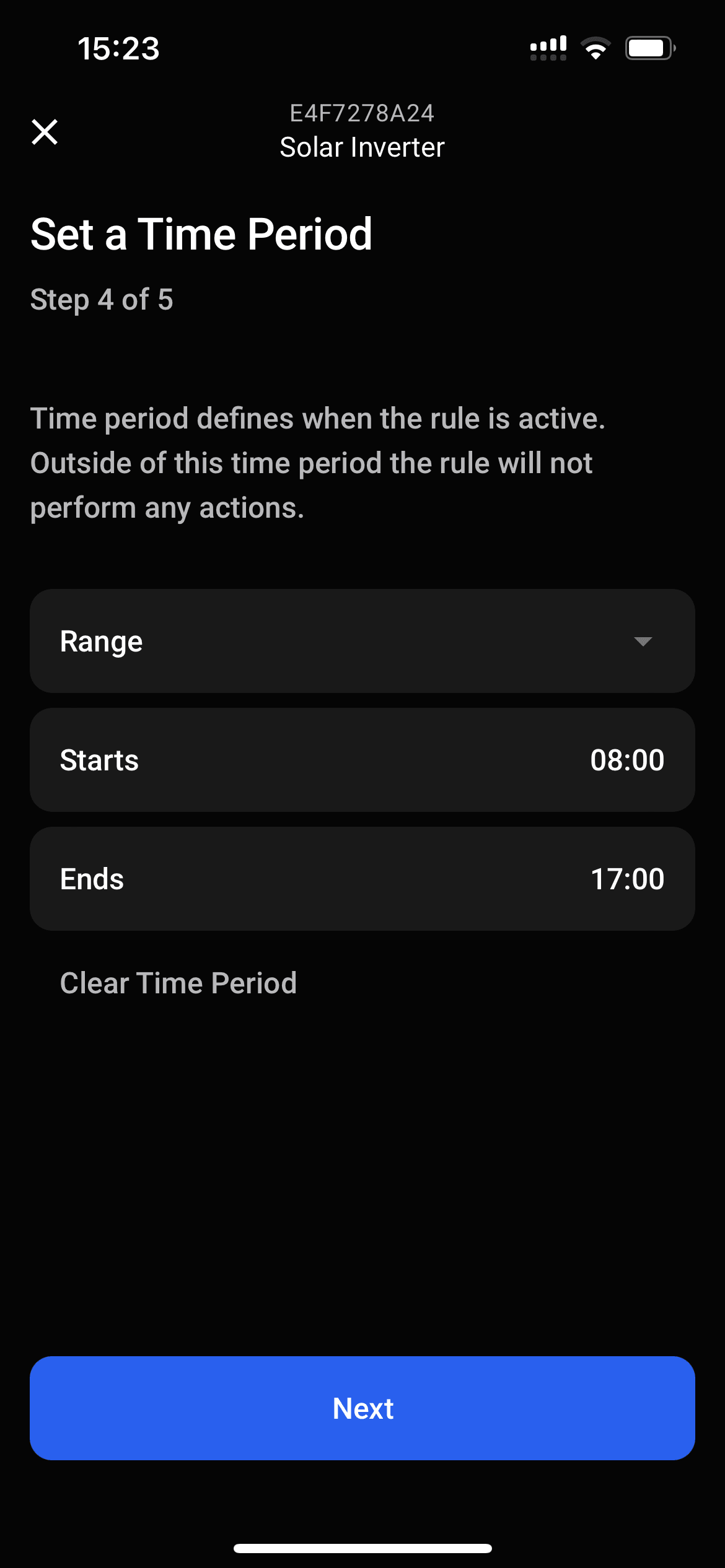The image size is (725, 1568).
Task: Expand the Range dropdown to change period type
Action: tap(362, 641)
